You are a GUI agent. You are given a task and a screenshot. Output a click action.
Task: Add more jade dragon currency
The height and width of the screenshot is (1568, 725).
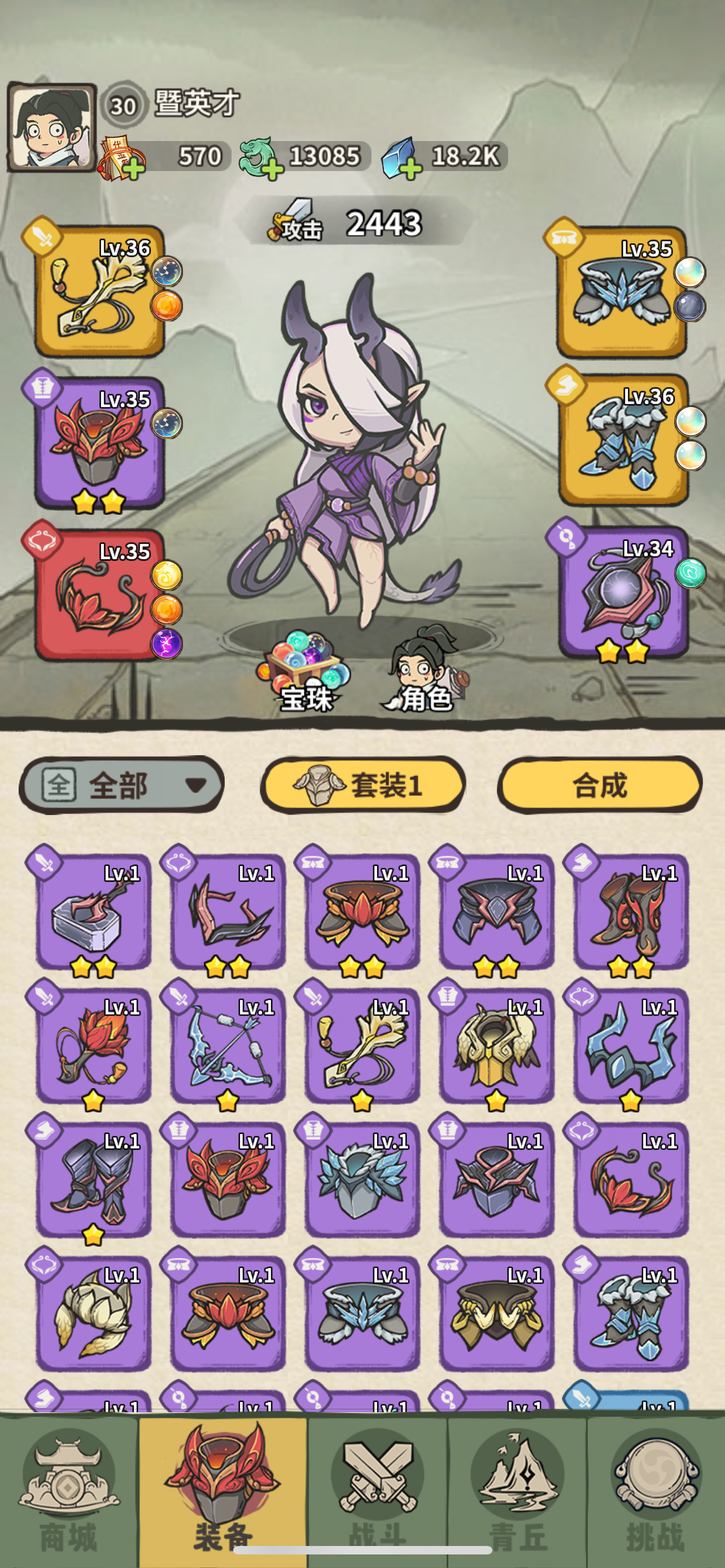click(x=272, y=169)
